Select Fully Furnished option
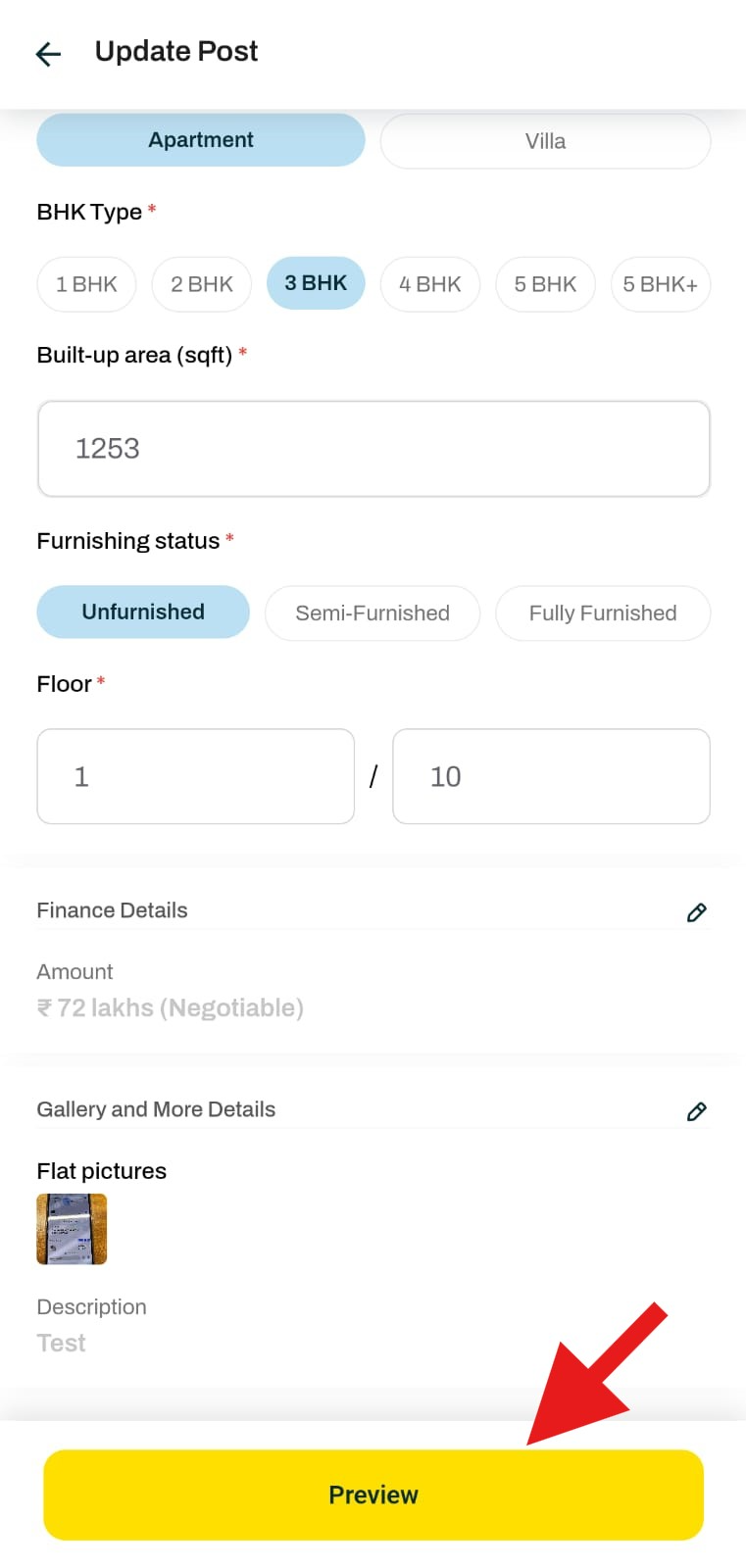Screen dimensions: 746x1568 [603, 612]
